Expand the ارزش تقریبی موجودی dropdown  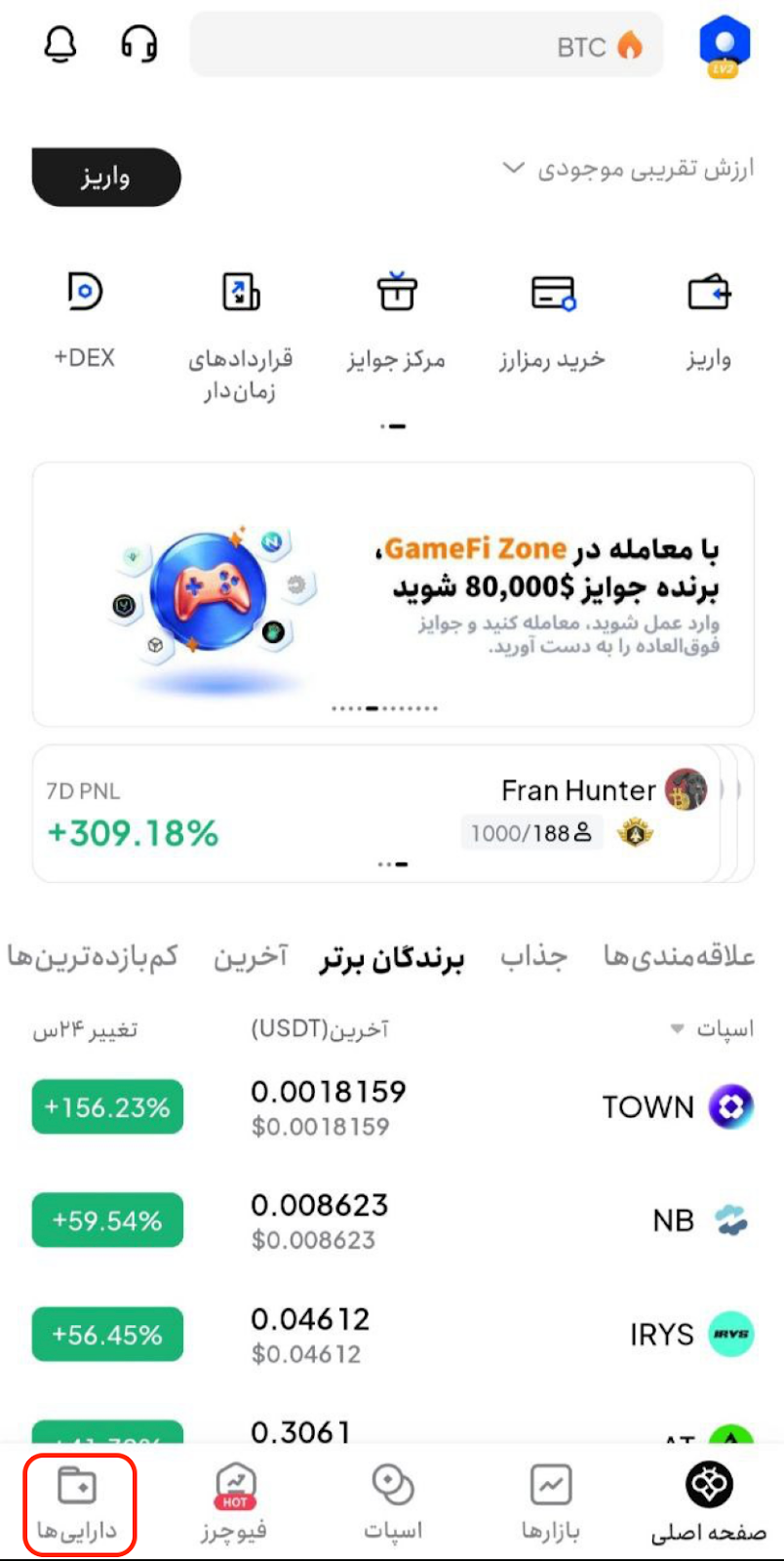pyautogui.click(x=628, y=169)
